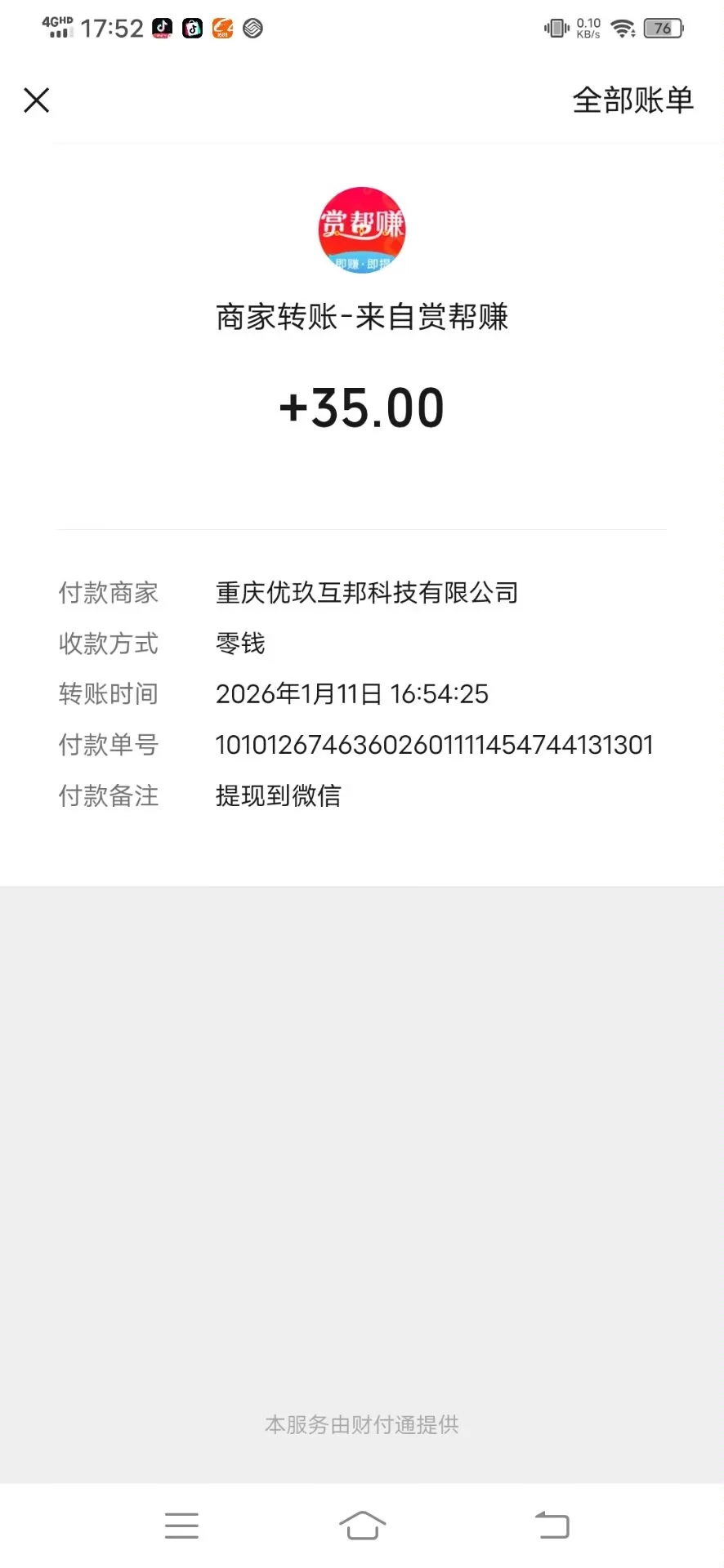Open the system recent apps menu
The image size is (724, 1568).
coord(181,1525)
